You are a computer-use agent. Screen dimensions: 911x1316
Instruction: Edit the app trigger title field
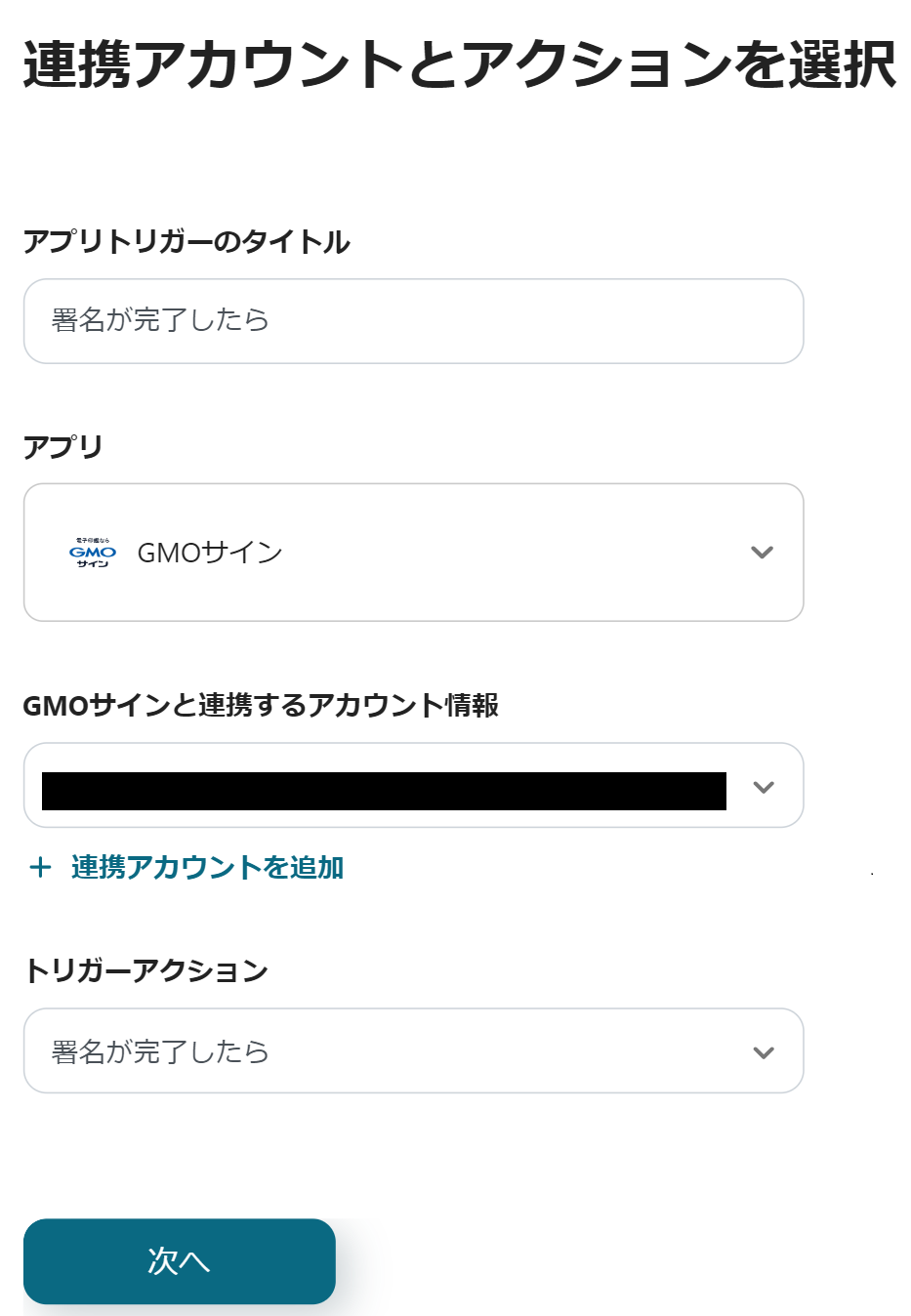tap(413, 321)
